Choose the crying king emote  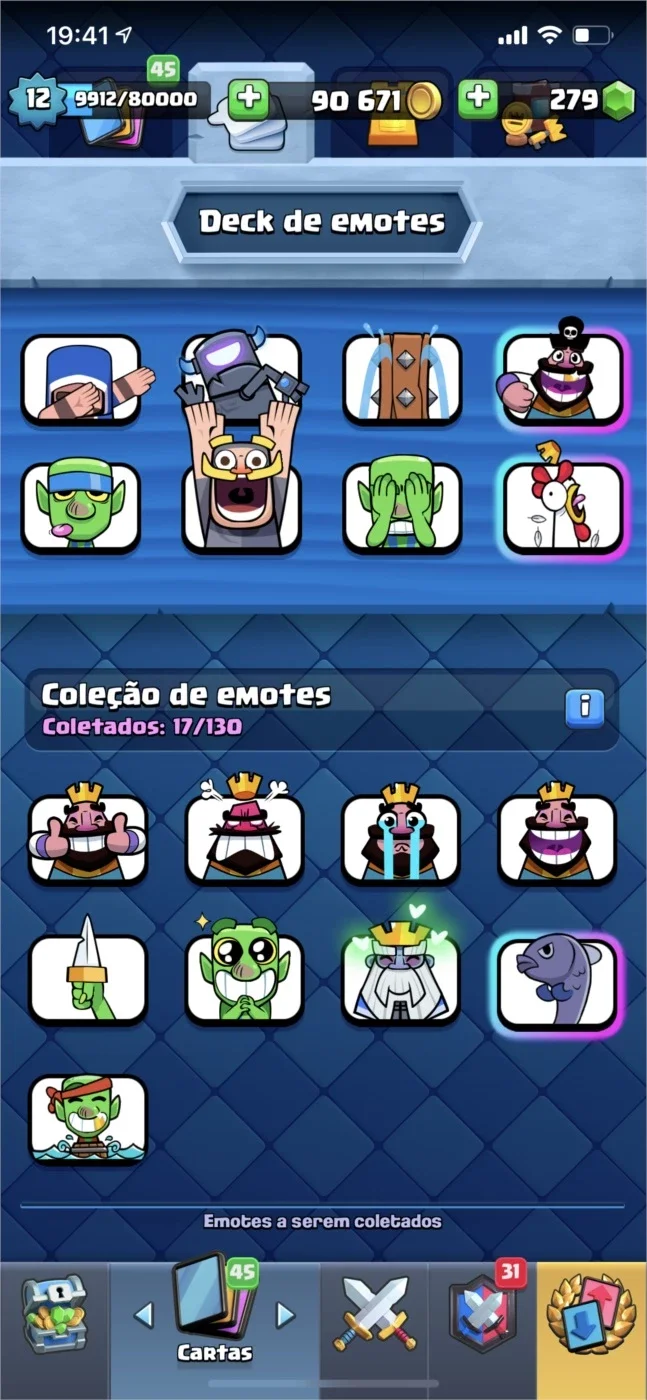tap(401, 840)
